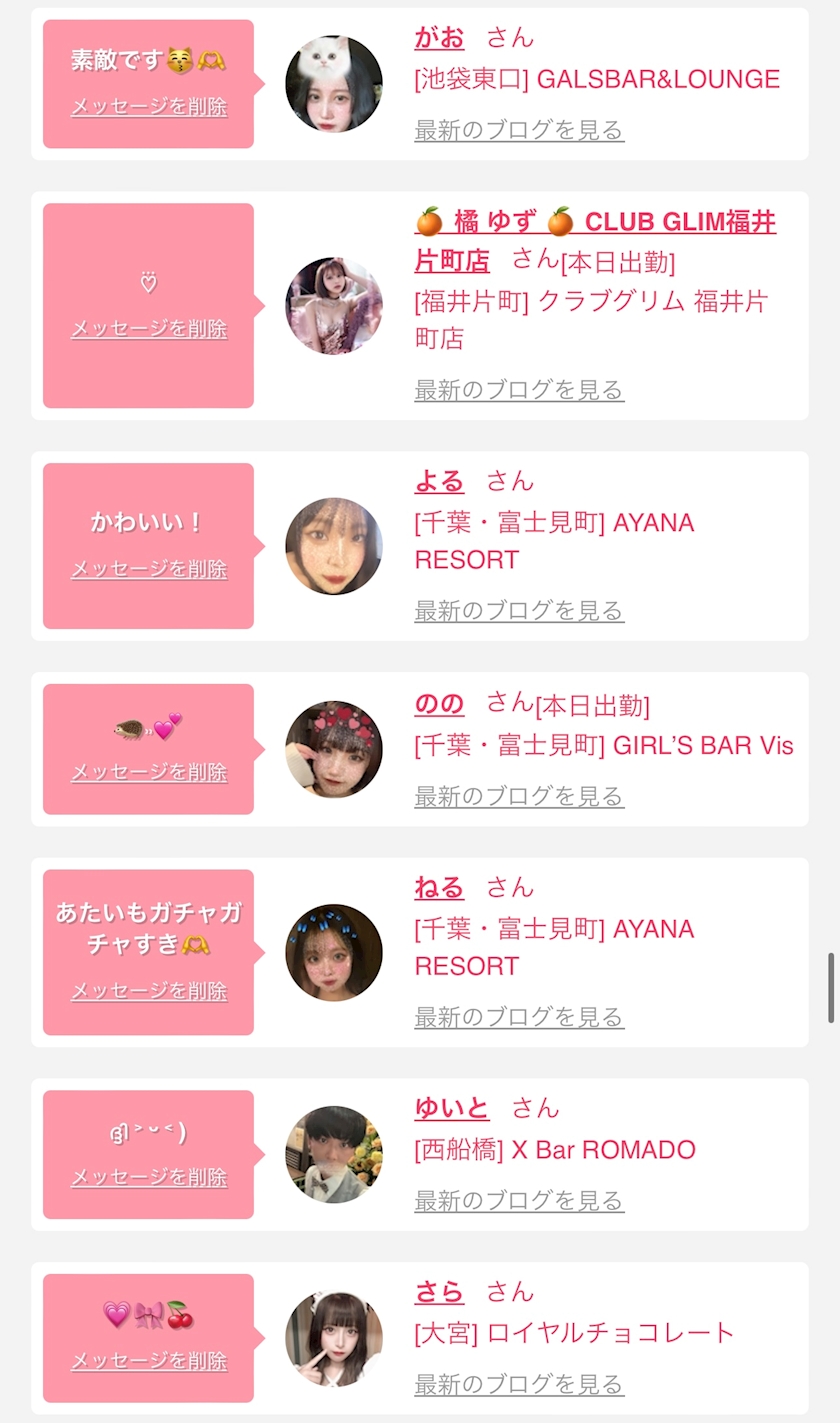View のの's latest blog
840x1423 pixels.
519,796
